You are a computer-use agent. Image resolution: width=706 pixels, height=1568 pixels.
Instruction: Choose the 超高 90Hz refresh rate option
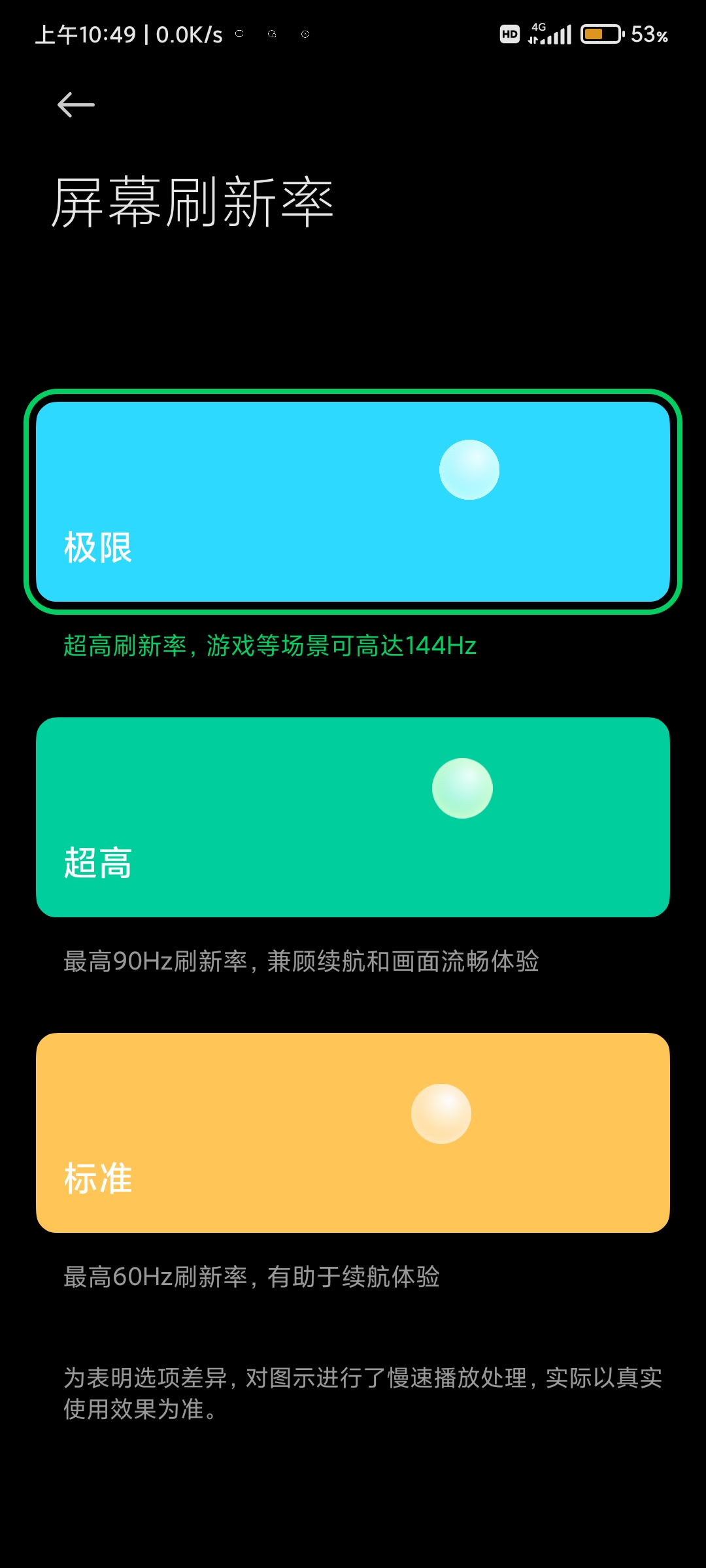353,817
